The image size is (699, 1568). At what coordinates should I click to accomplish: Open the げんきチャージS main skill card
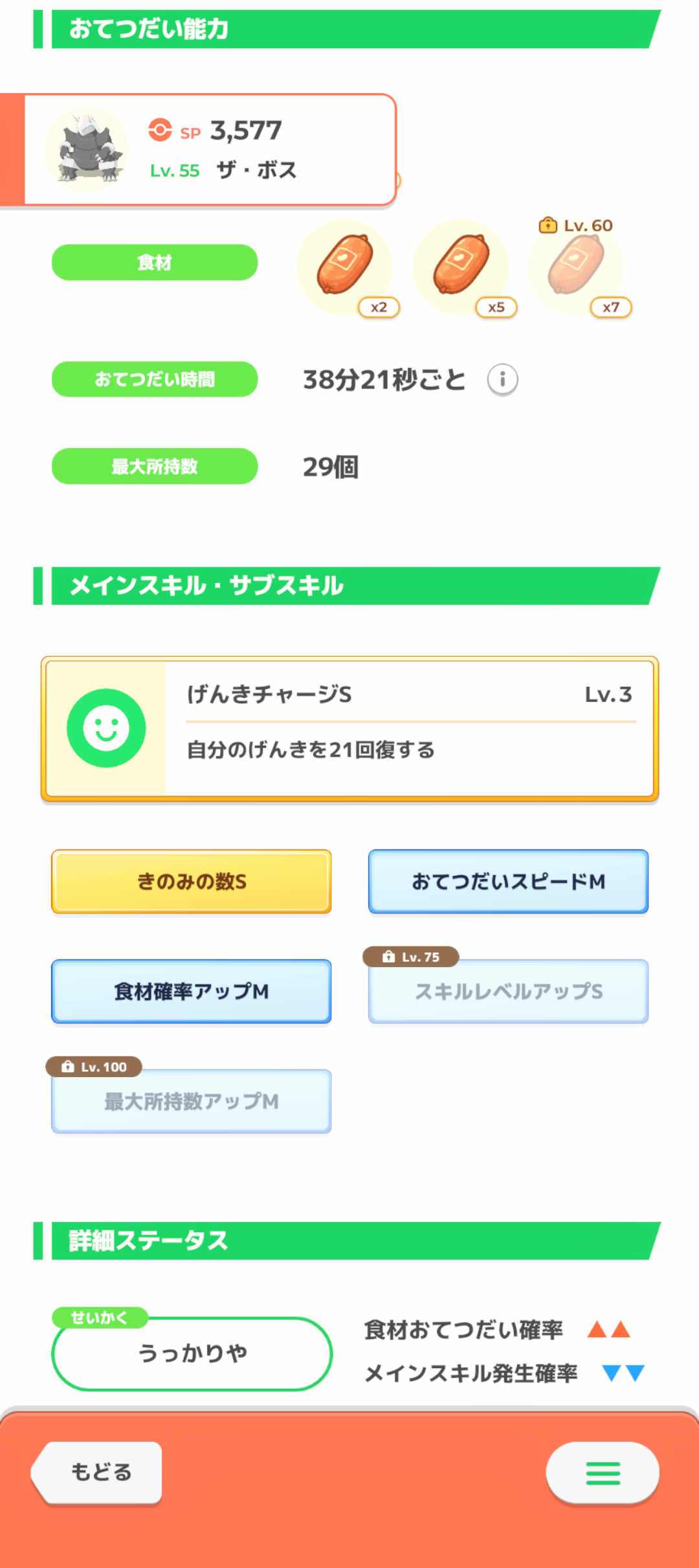349,729
